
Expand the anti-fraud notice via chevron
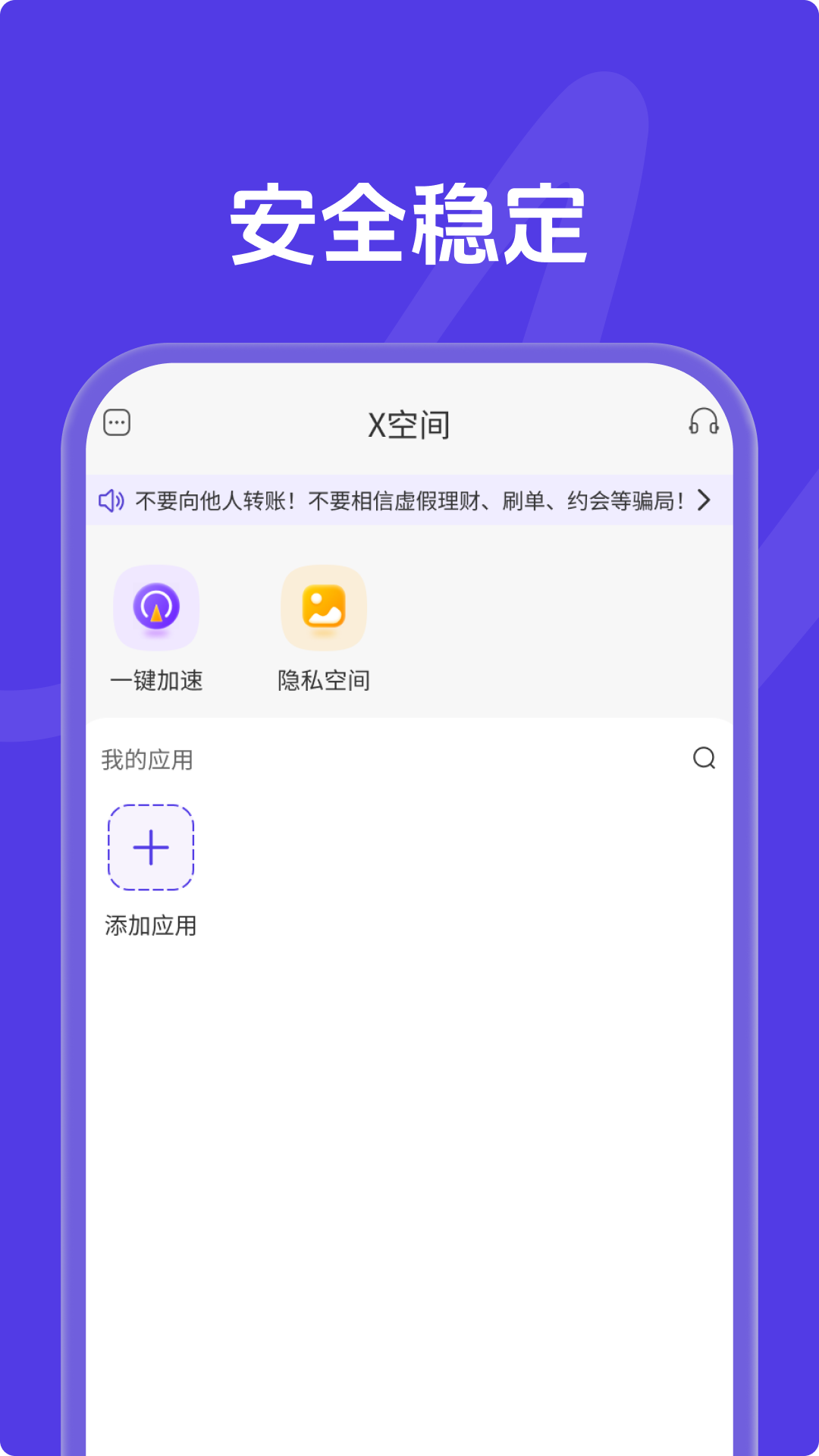[x=704, y=501]
